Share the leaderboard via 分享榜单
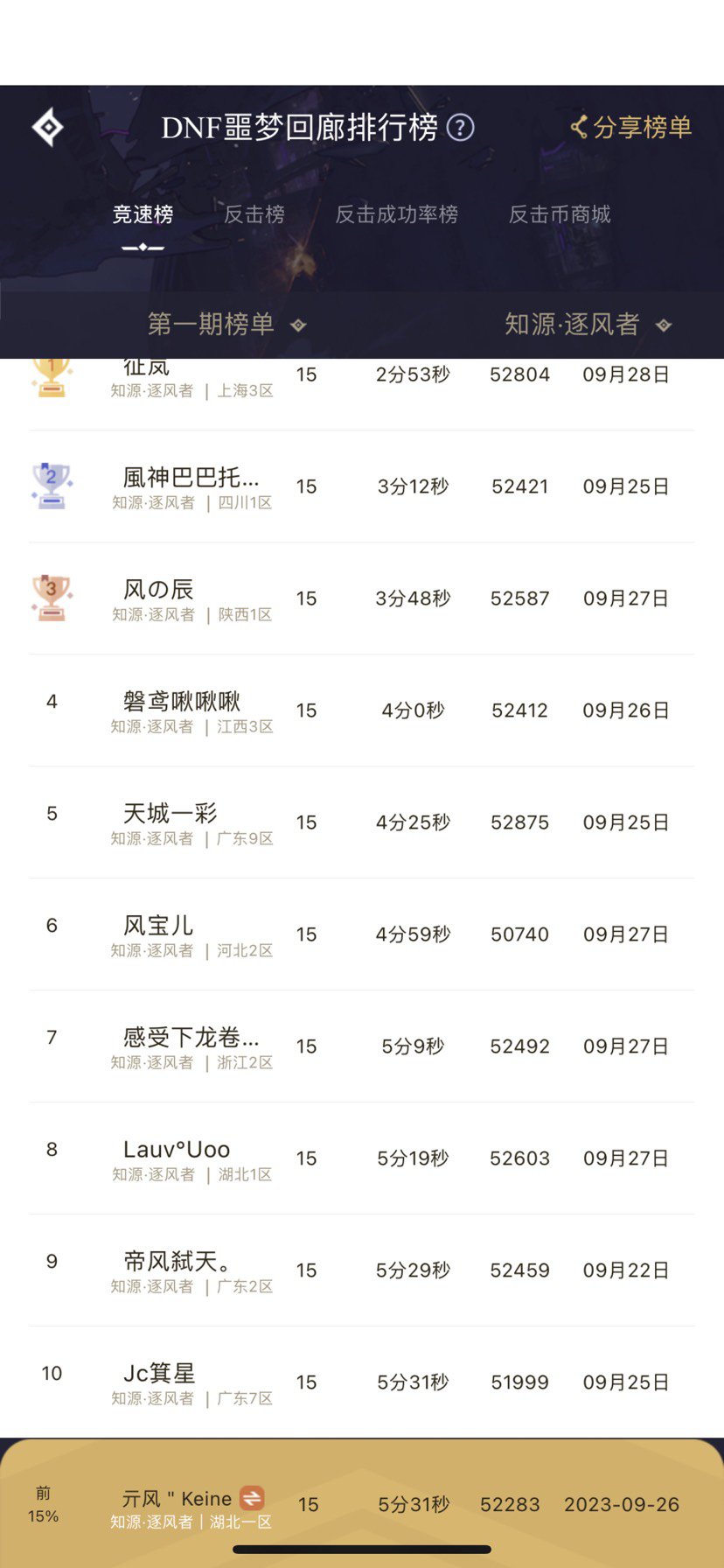 pyautogui.click(x=630, y=128)
